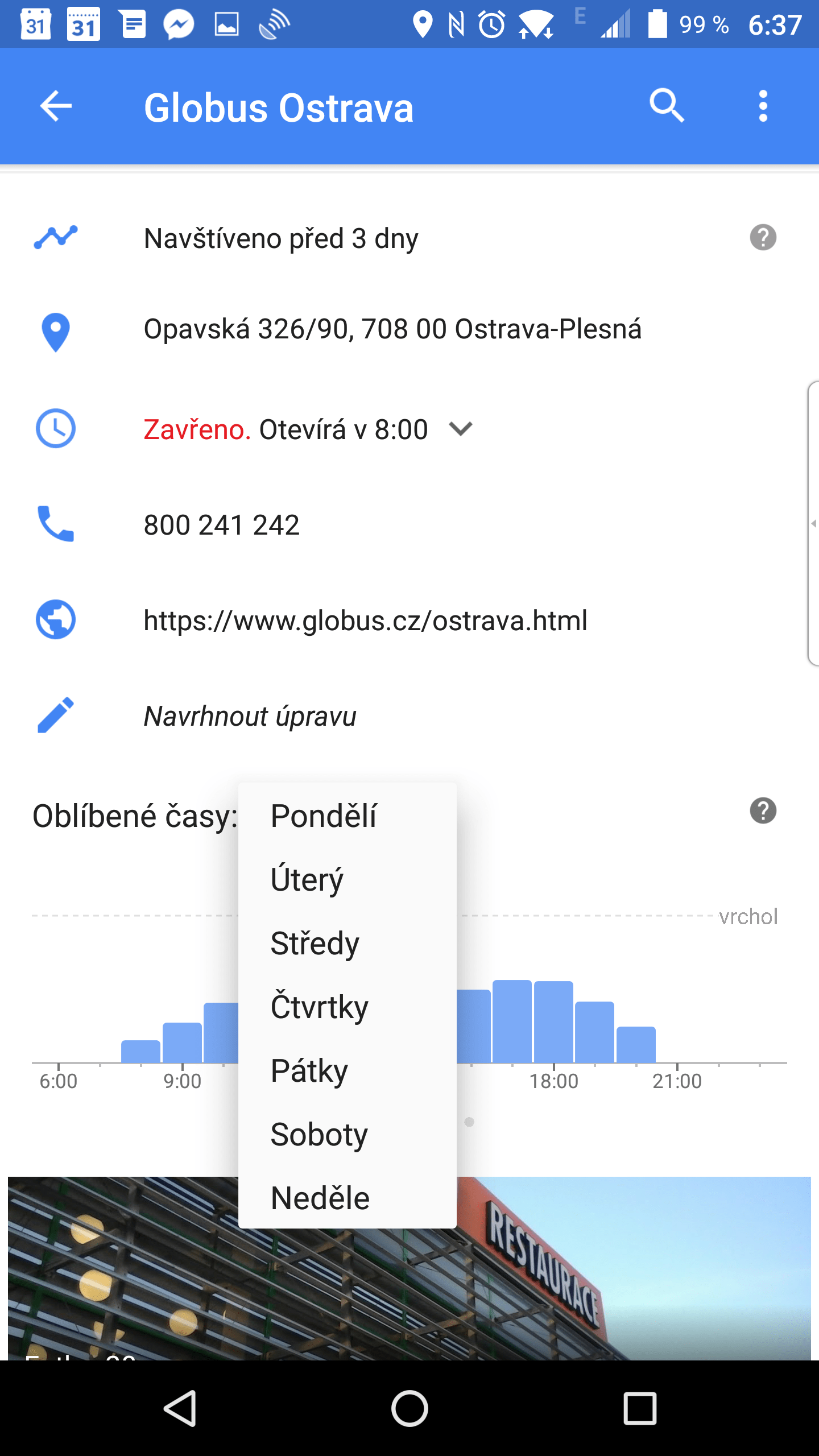Go back using the app bar arrow
The image size is (819, 1456).
pyautogui.click(x=56, y=106)
